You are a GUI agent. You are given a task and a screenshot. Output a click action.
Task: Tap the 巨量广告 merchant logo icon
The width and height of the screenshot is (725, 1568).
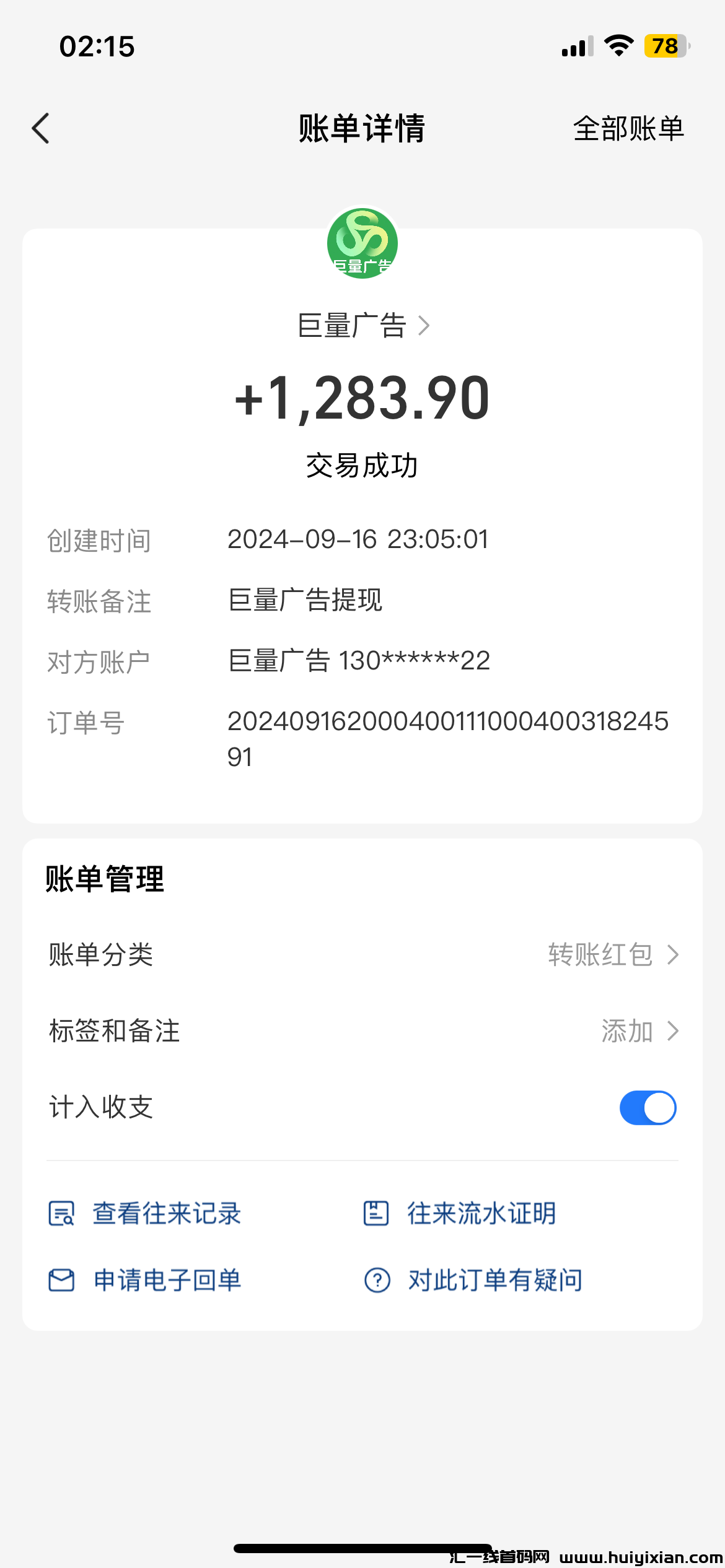click(x=362, y=244)
